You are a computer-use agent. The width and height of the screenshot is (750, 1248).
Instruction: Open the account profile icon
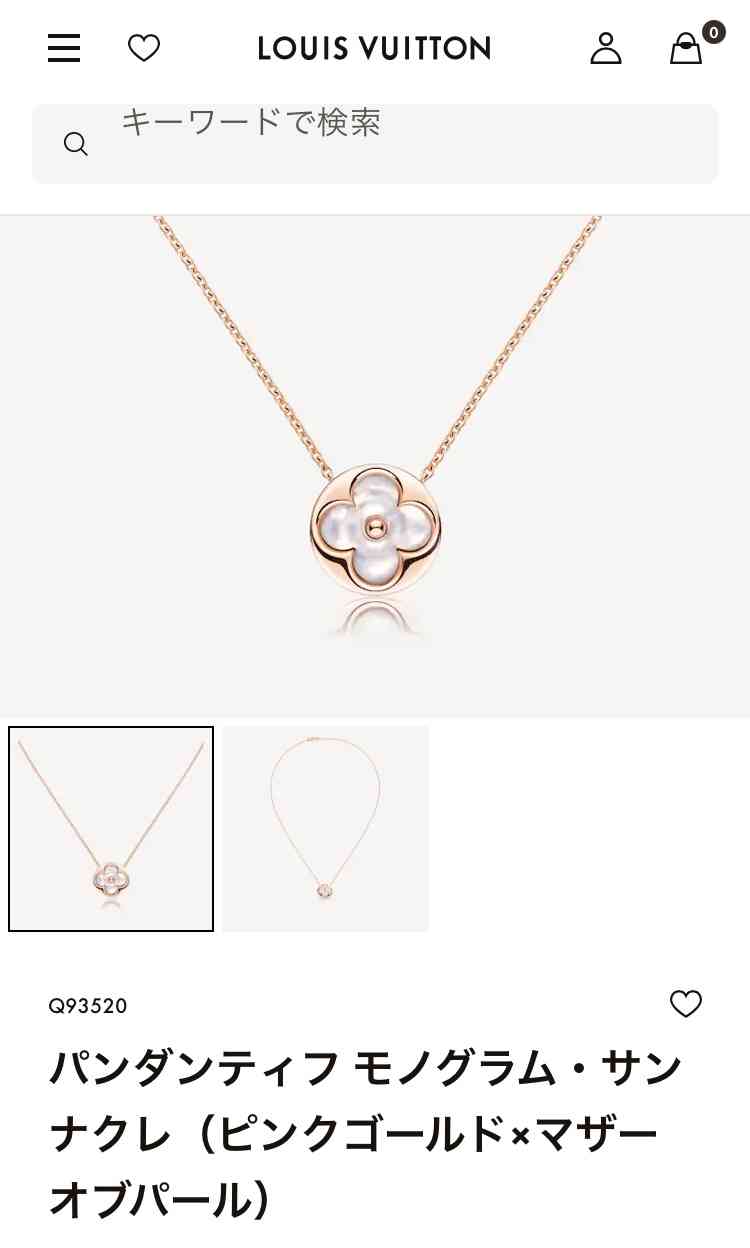coord(606,48)
